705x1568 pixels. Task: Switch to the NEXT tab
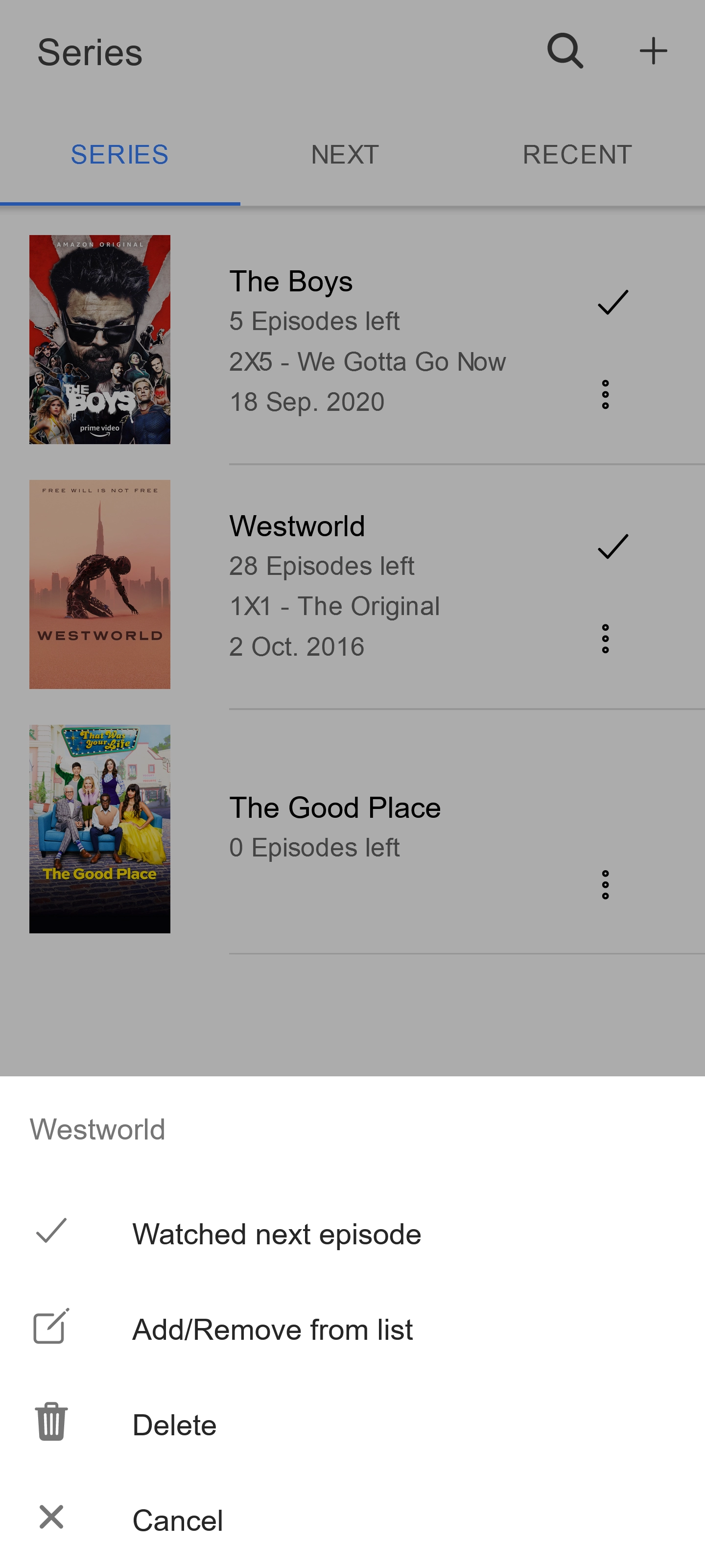345,155
